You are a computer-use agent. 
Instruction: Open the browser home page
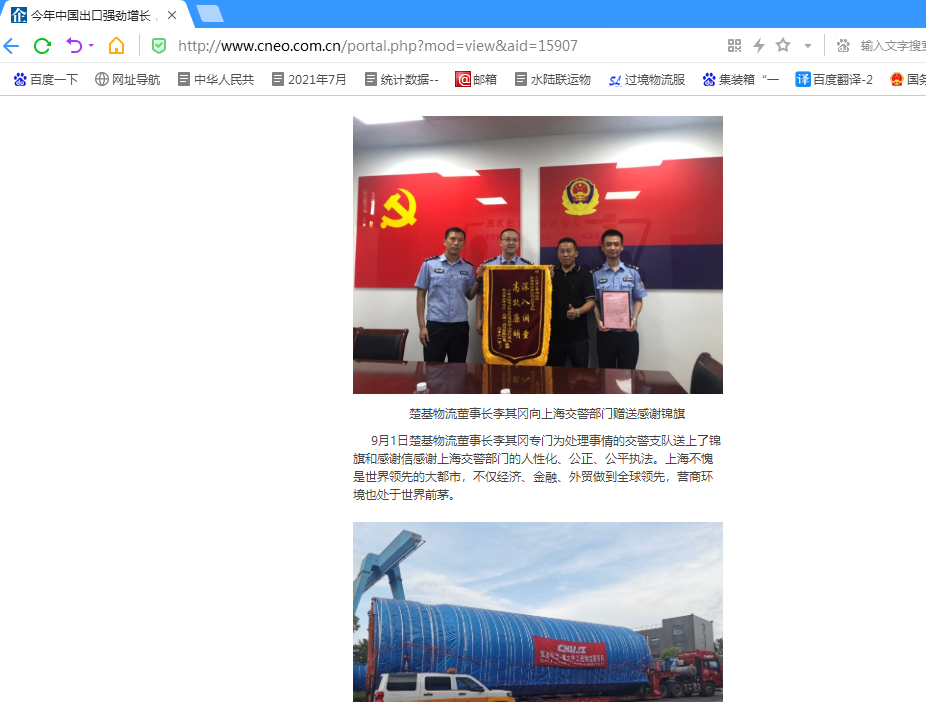coord(117,45)
